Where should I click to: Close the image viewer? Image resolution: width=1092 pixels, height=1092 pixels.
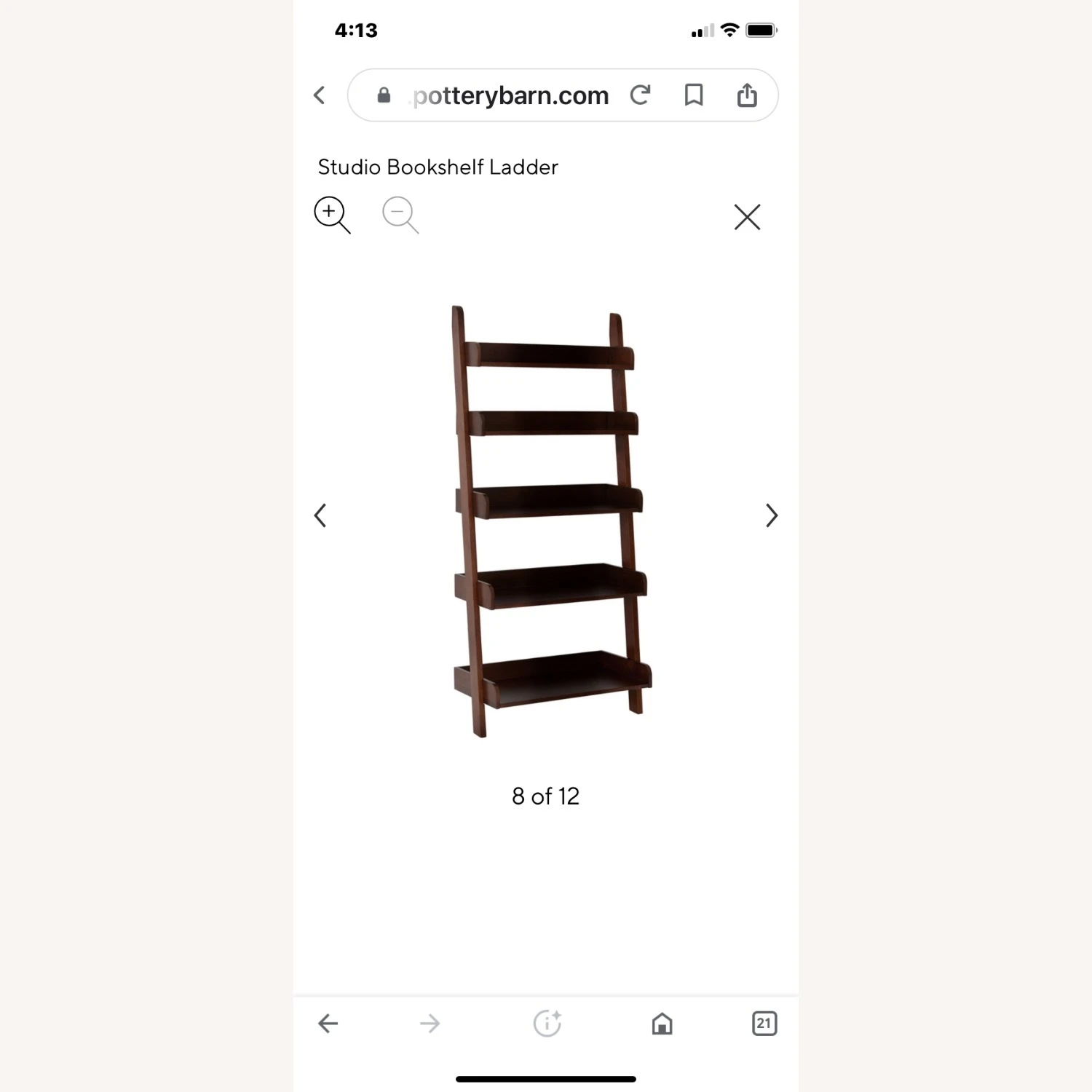(747, 217)
